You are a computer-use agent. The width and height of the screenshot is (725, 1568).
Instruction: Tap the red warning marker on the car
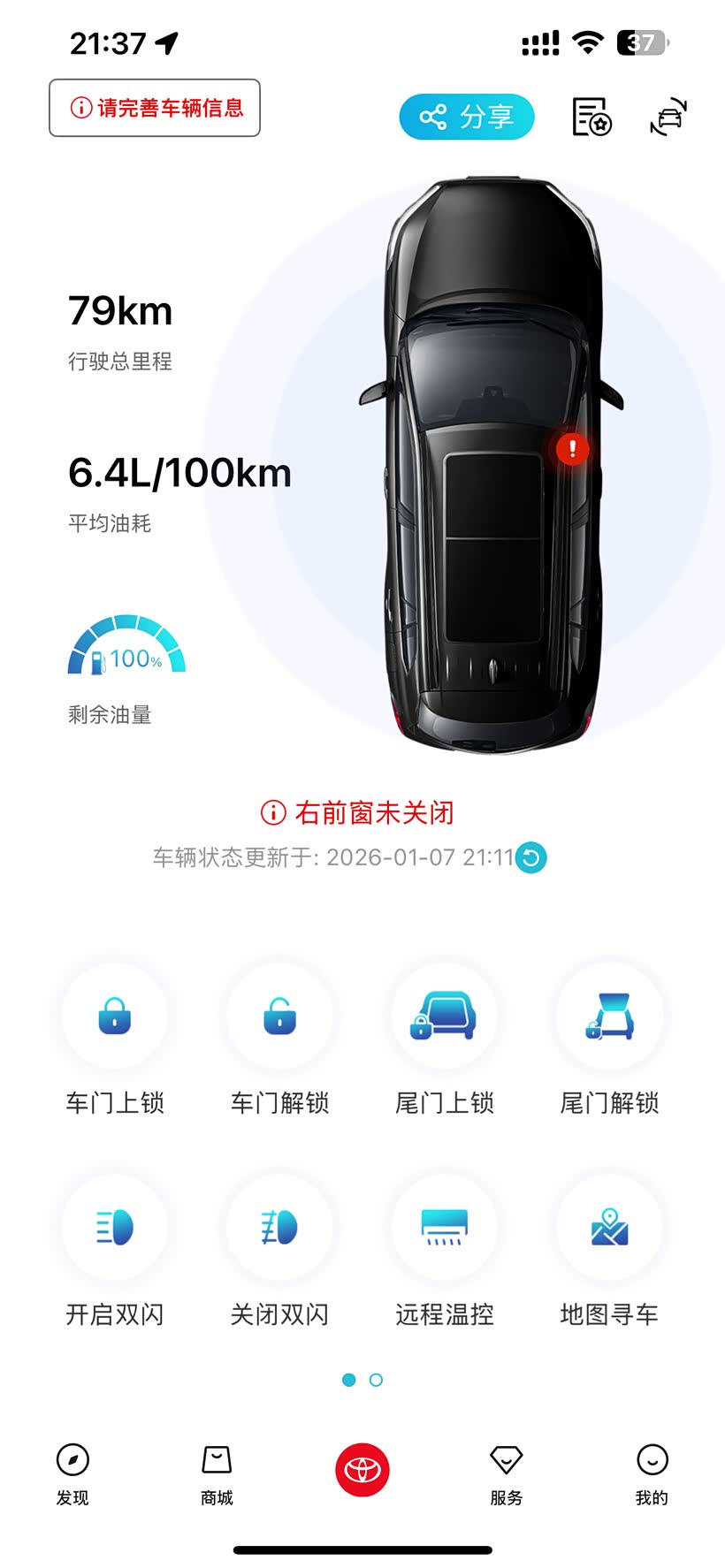[572, 449]
